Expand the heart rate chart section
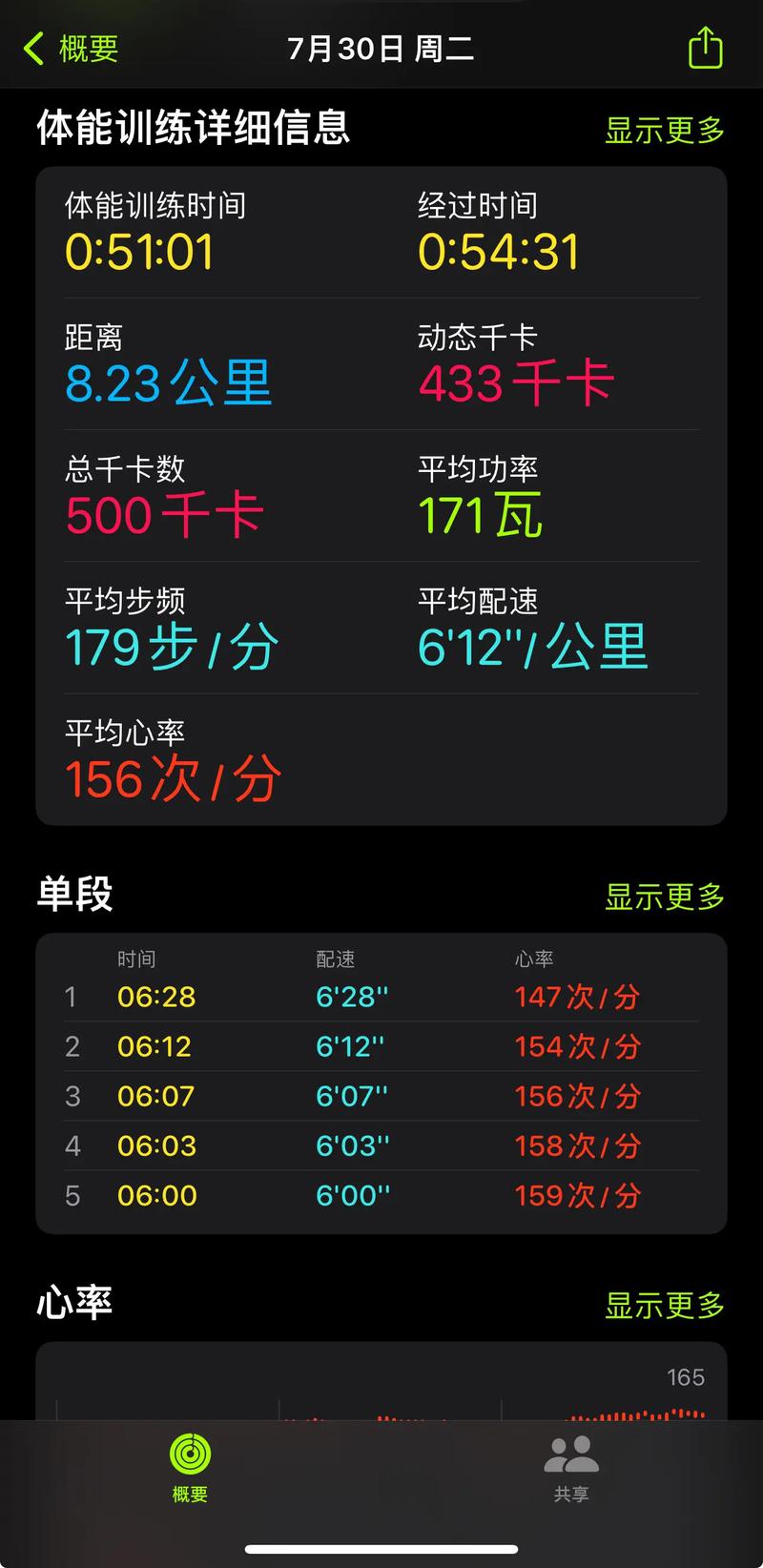 click(x=663, y=1306)
